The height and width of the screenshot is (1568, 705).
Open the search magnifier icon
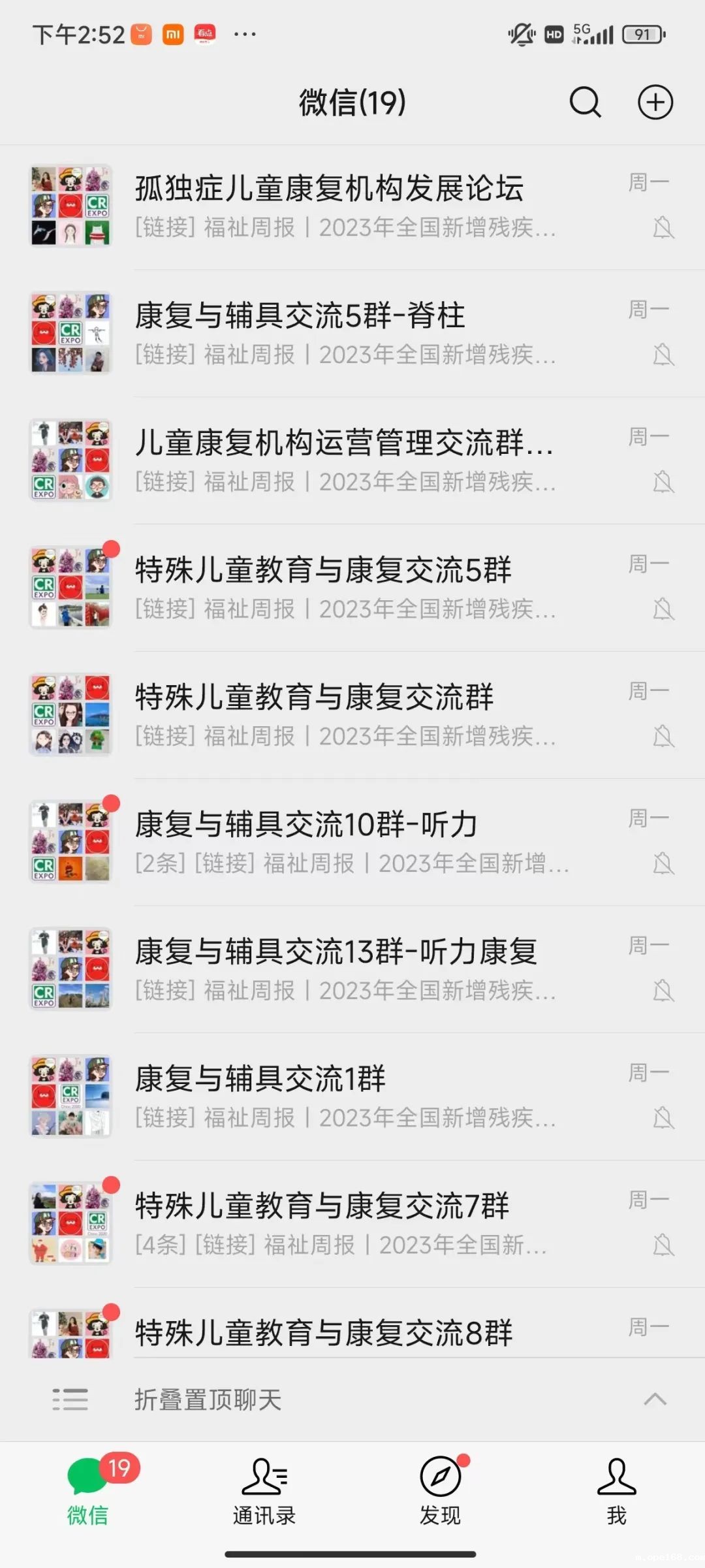[585, 103]
